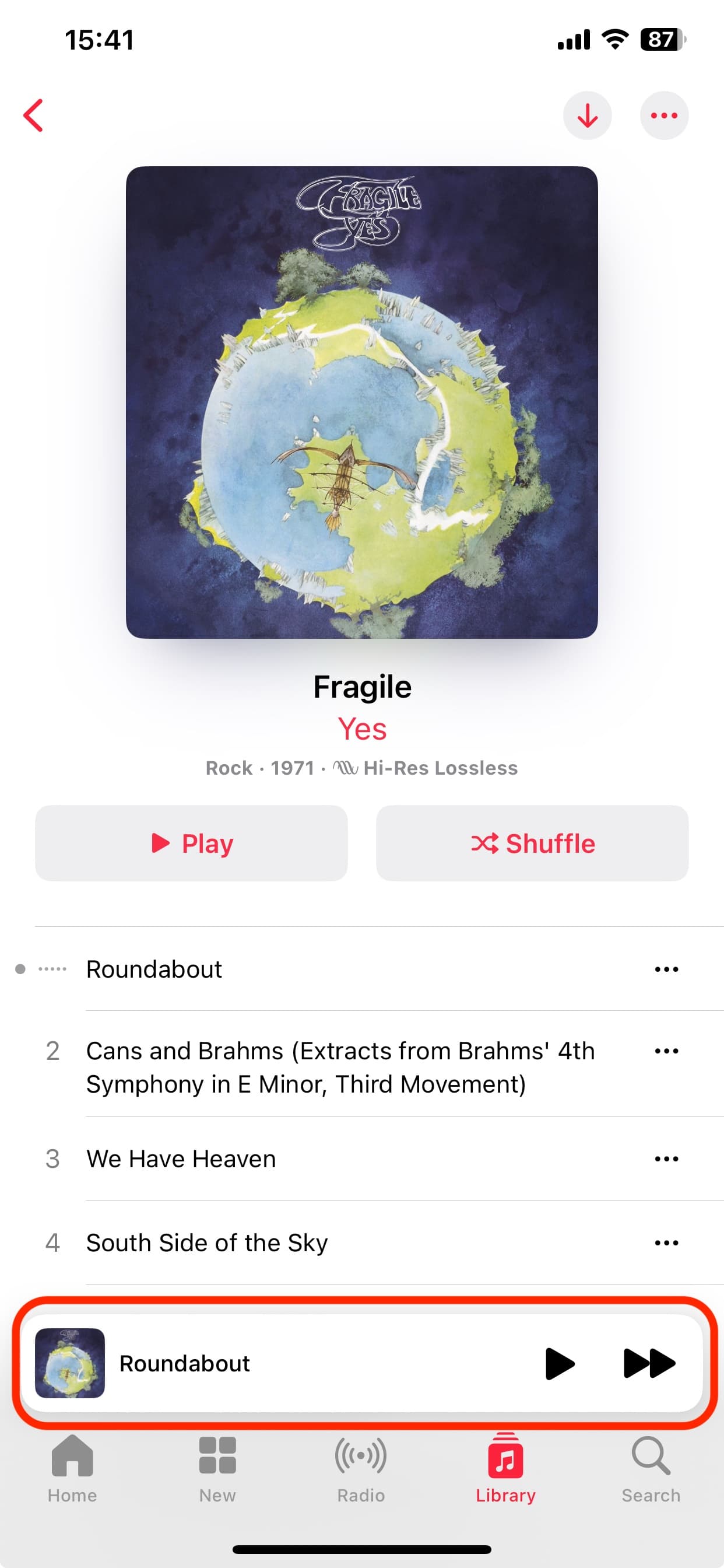Open more options for Roundabout track
The height and width of the screenshot is (1568, 724).
666,969
